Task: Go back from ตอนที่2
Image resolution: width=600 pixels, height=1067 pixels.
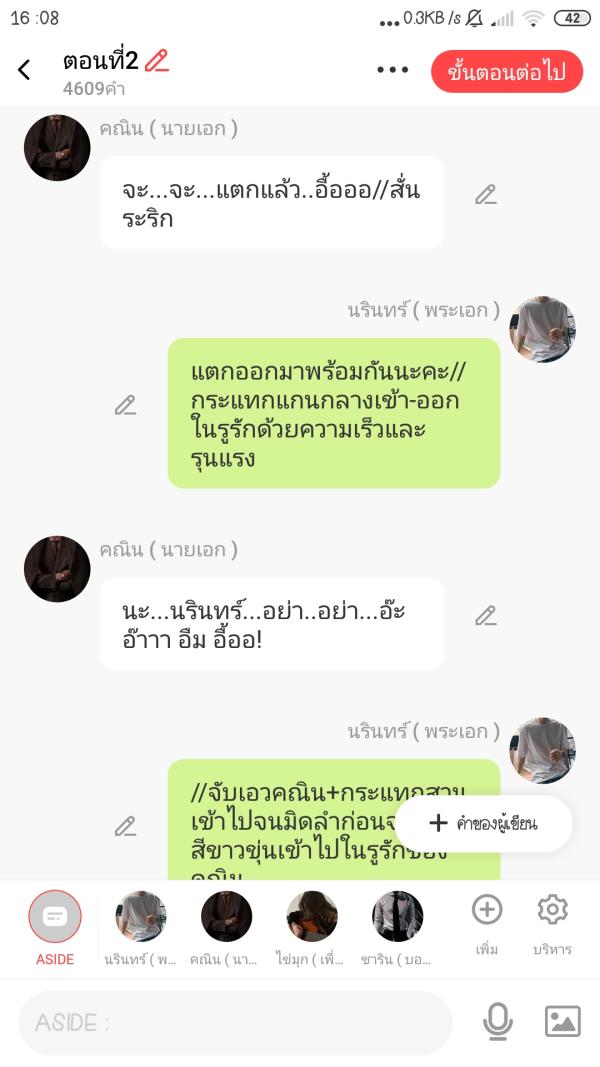Action: (x=25, y=70)
